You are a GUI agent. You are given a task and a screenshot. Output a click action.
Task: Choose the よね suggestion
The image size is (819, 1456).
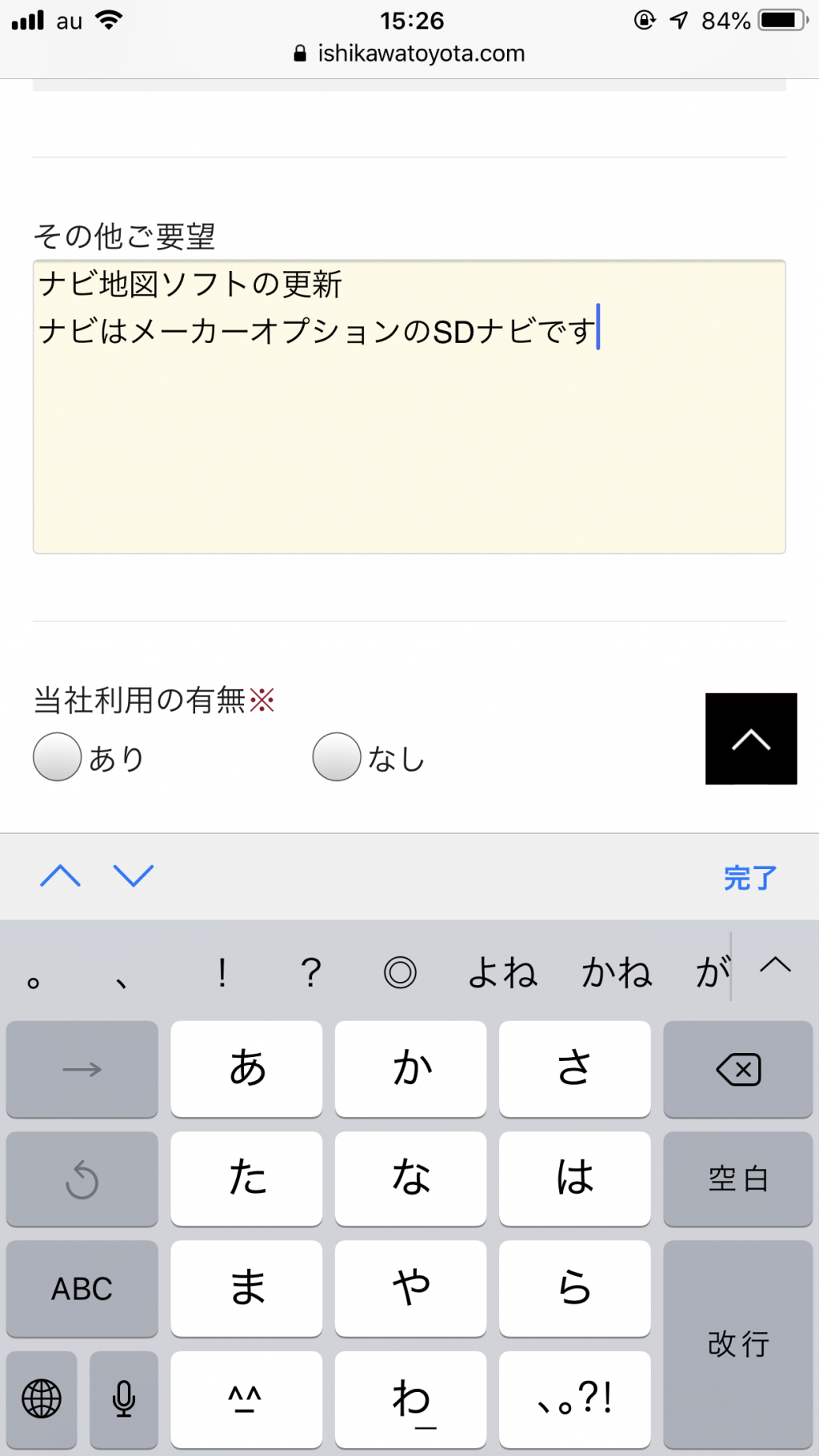pyautogui.click(x=502, y=972)
